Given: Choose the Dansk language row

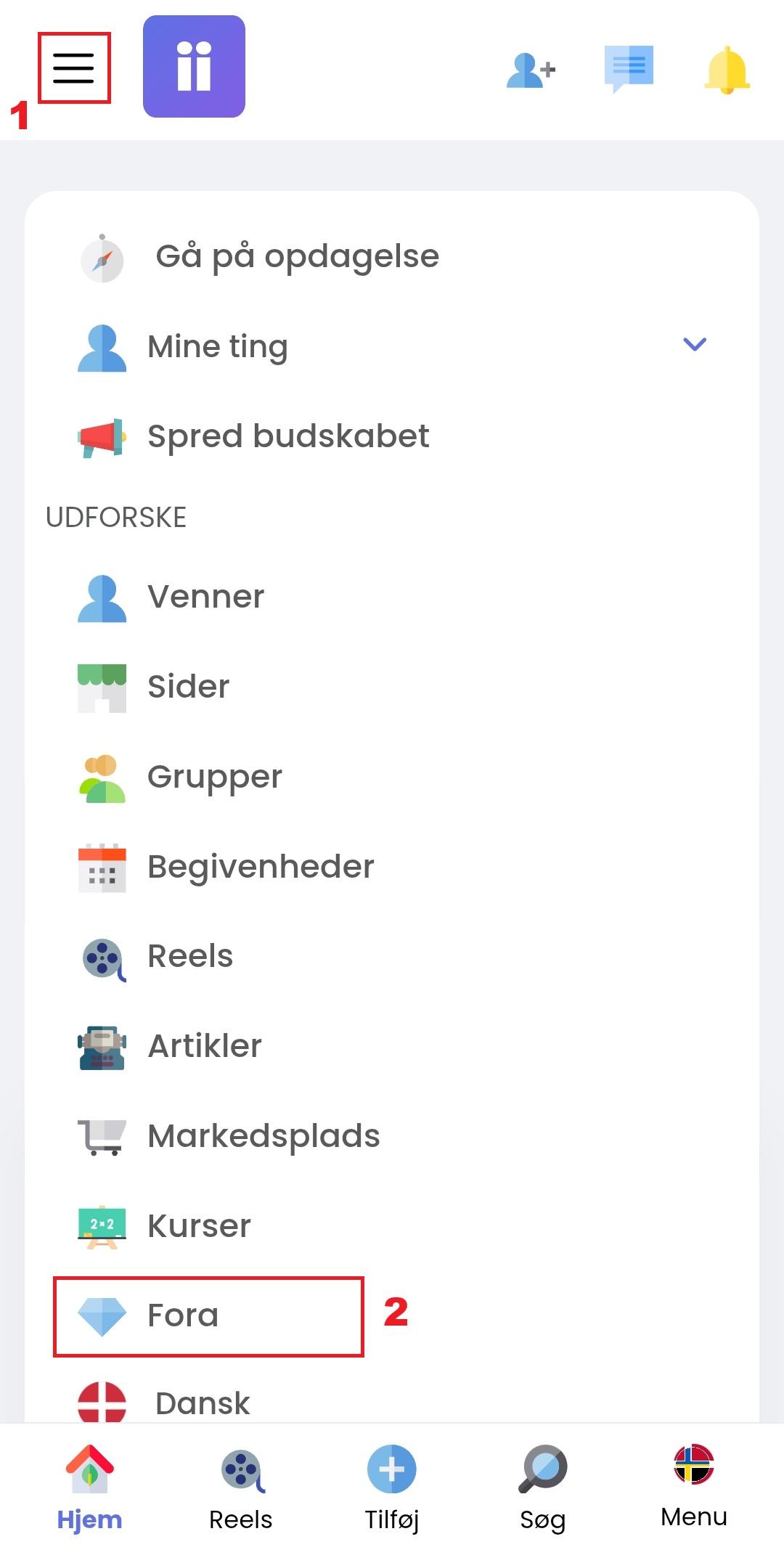Looking at the screenshot, I should (x=202, y=1403).
